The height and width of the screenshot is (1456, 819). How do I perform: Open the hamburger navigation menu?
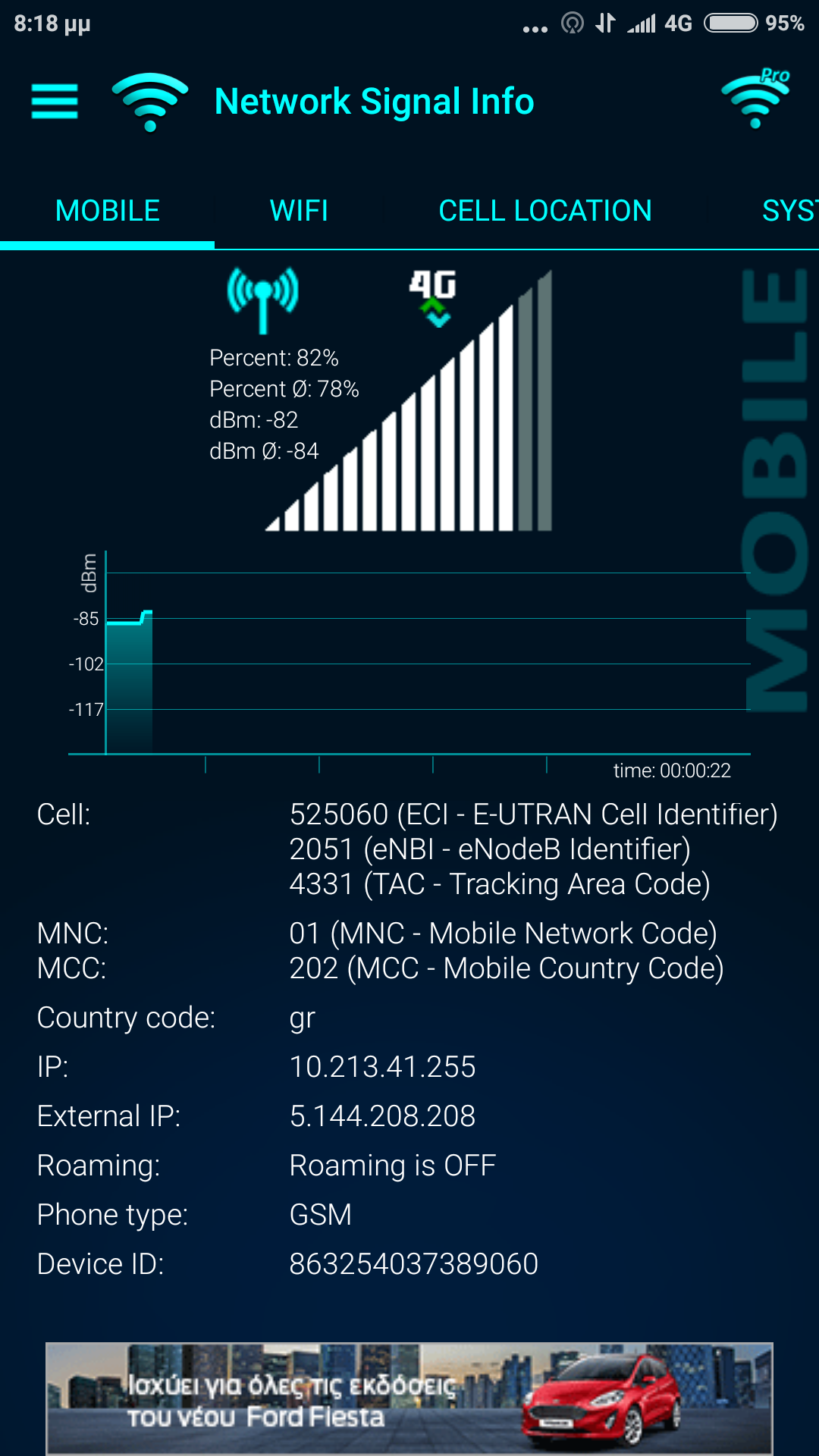(55, 102)
